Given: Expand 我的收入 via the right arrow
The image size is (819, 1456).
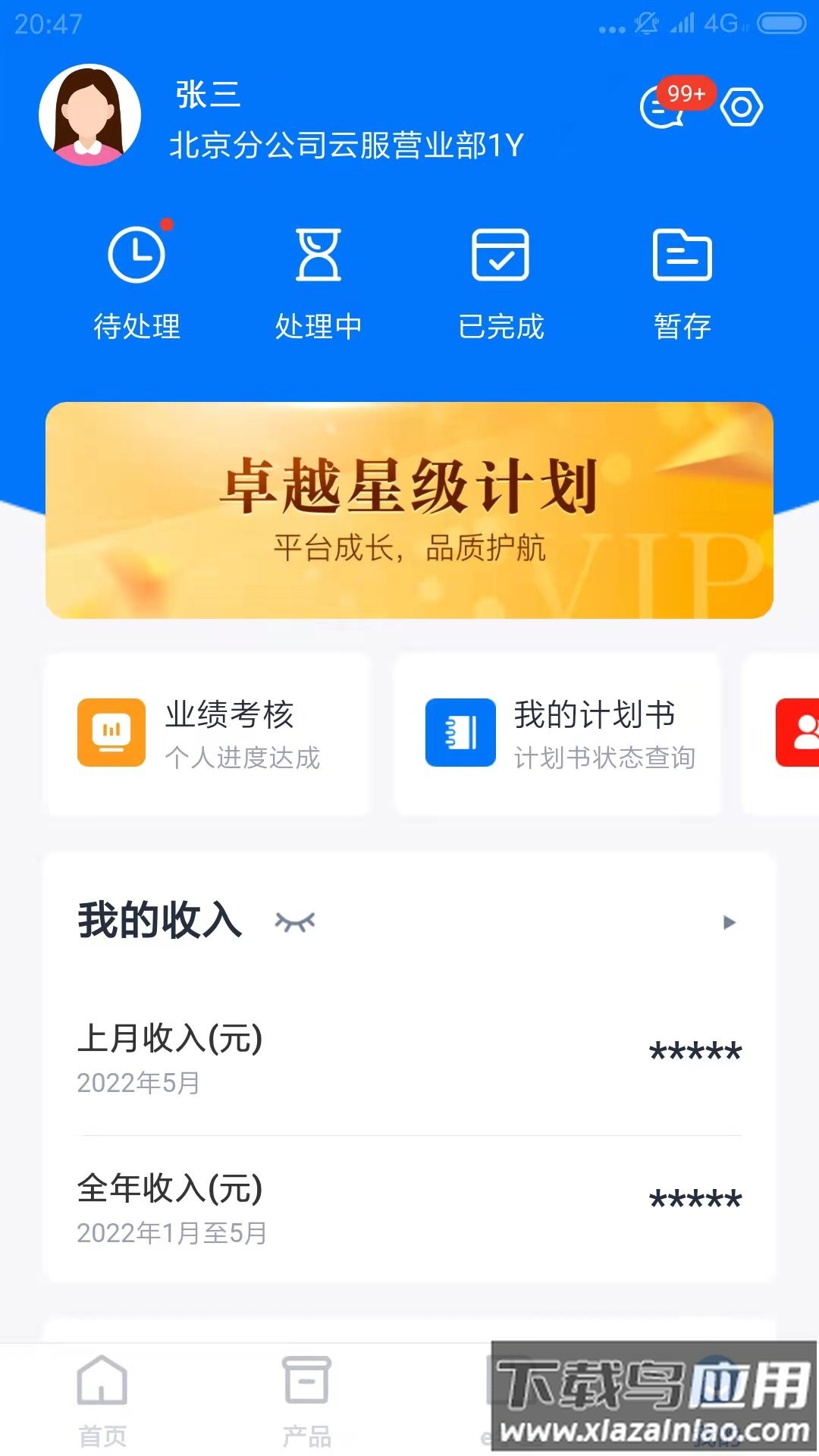Looking at the screenshot, I should tap(730, 922).
